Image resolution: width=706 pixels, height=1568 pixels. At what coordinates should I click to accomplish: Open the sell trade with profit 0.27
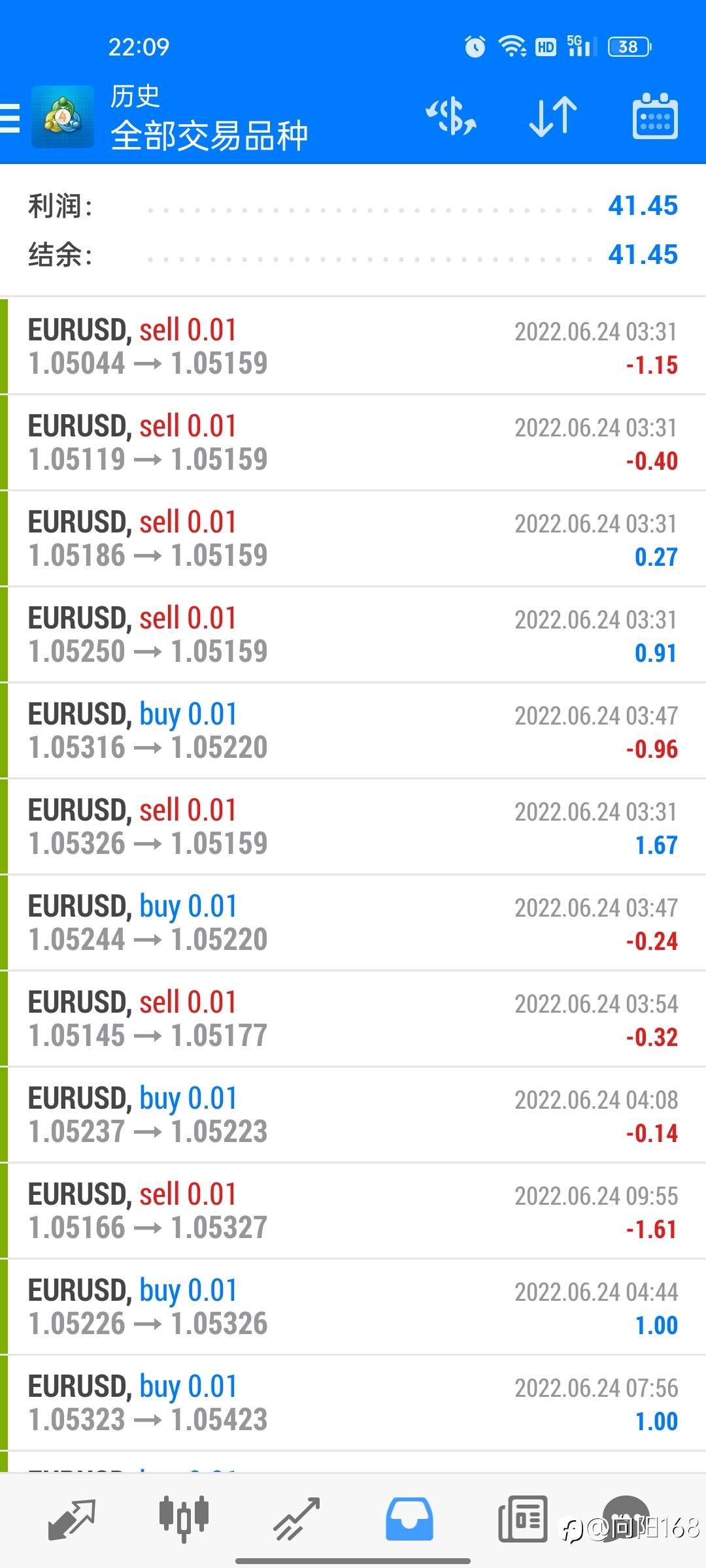tap(353, 538)
